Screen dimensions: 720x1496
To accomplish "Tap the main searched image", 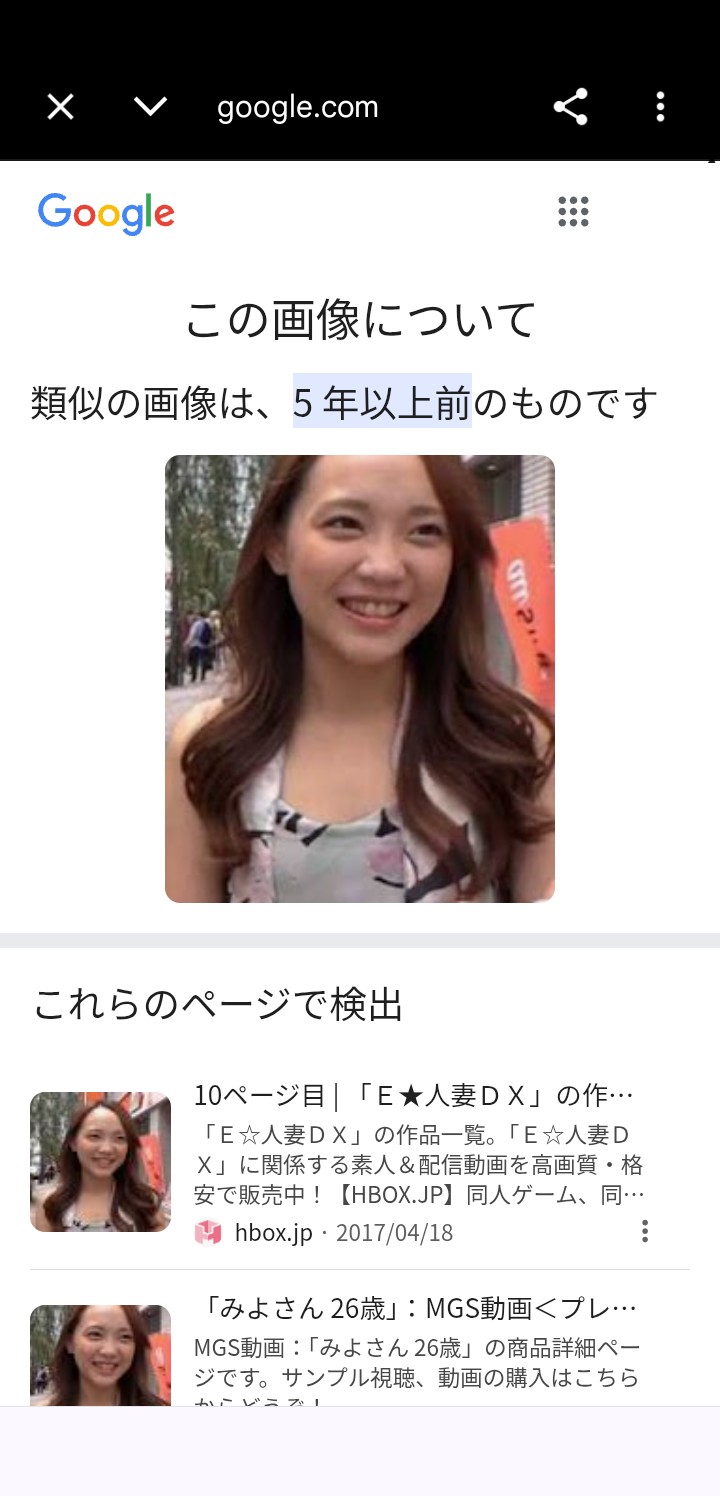I will coord(359,678).
